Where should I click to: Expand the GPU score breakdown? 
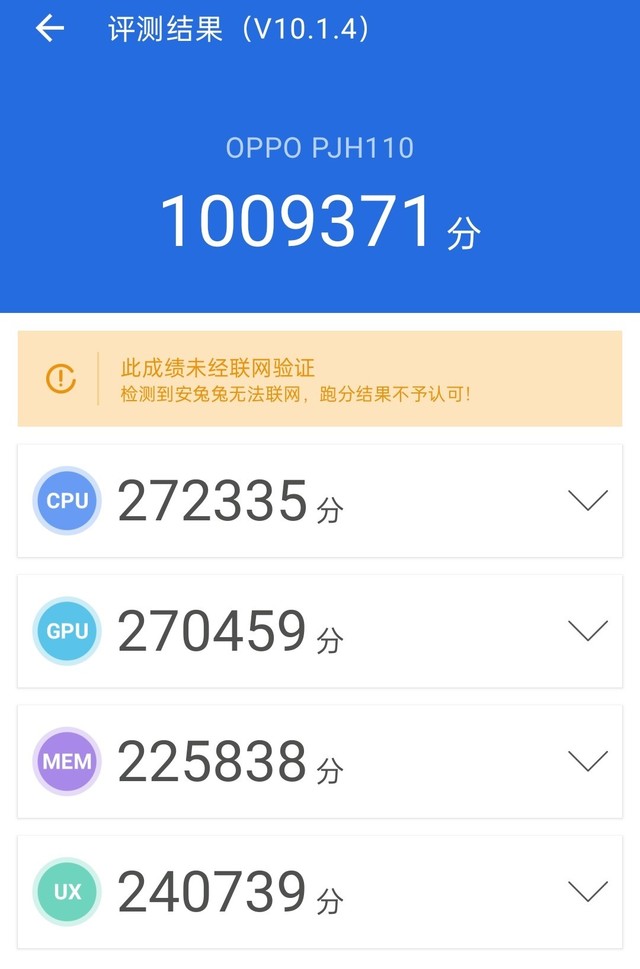[x=587, y=631]
